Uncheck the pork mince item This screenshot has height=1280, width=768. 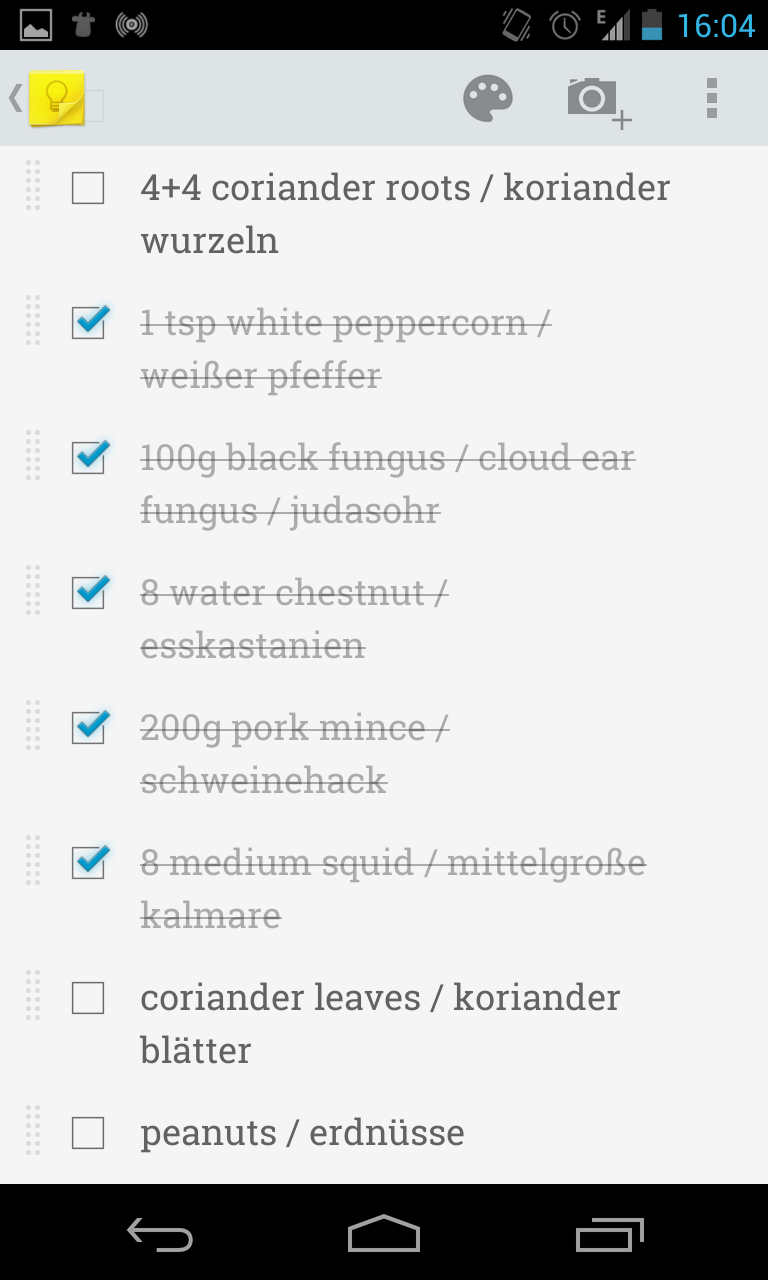(x=88, y=728)
